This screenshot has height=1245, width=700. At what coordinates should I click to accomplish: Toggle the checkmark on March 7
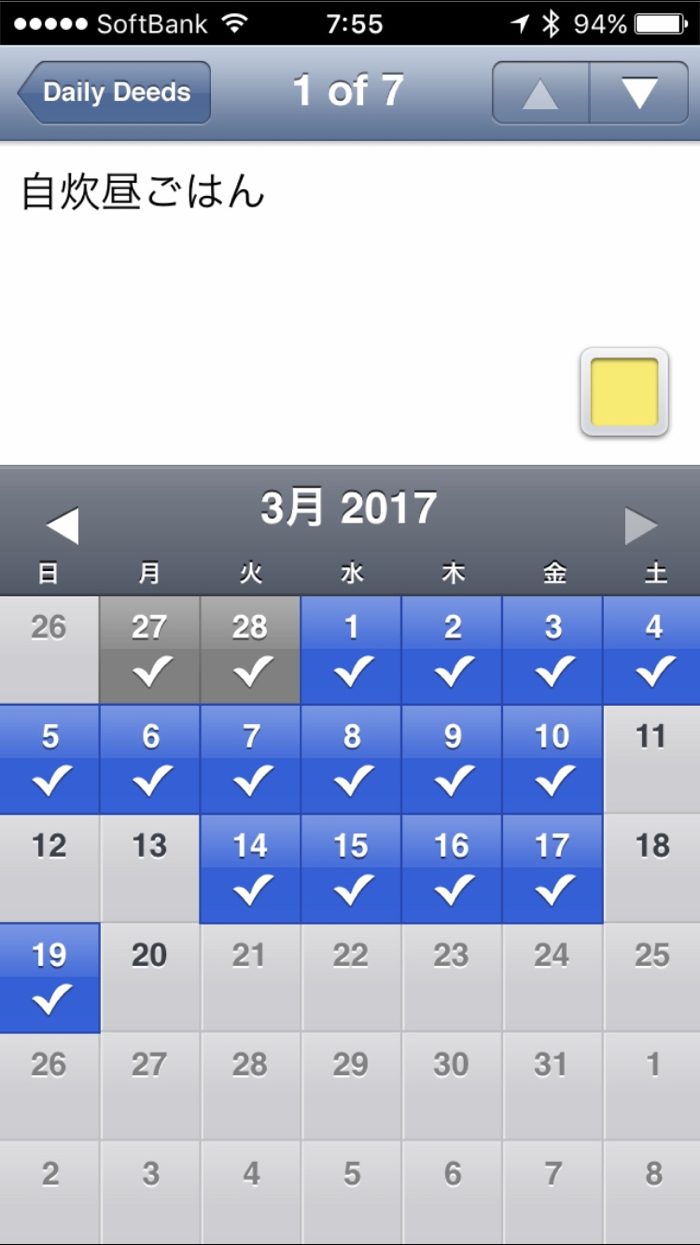coord(250,760)
